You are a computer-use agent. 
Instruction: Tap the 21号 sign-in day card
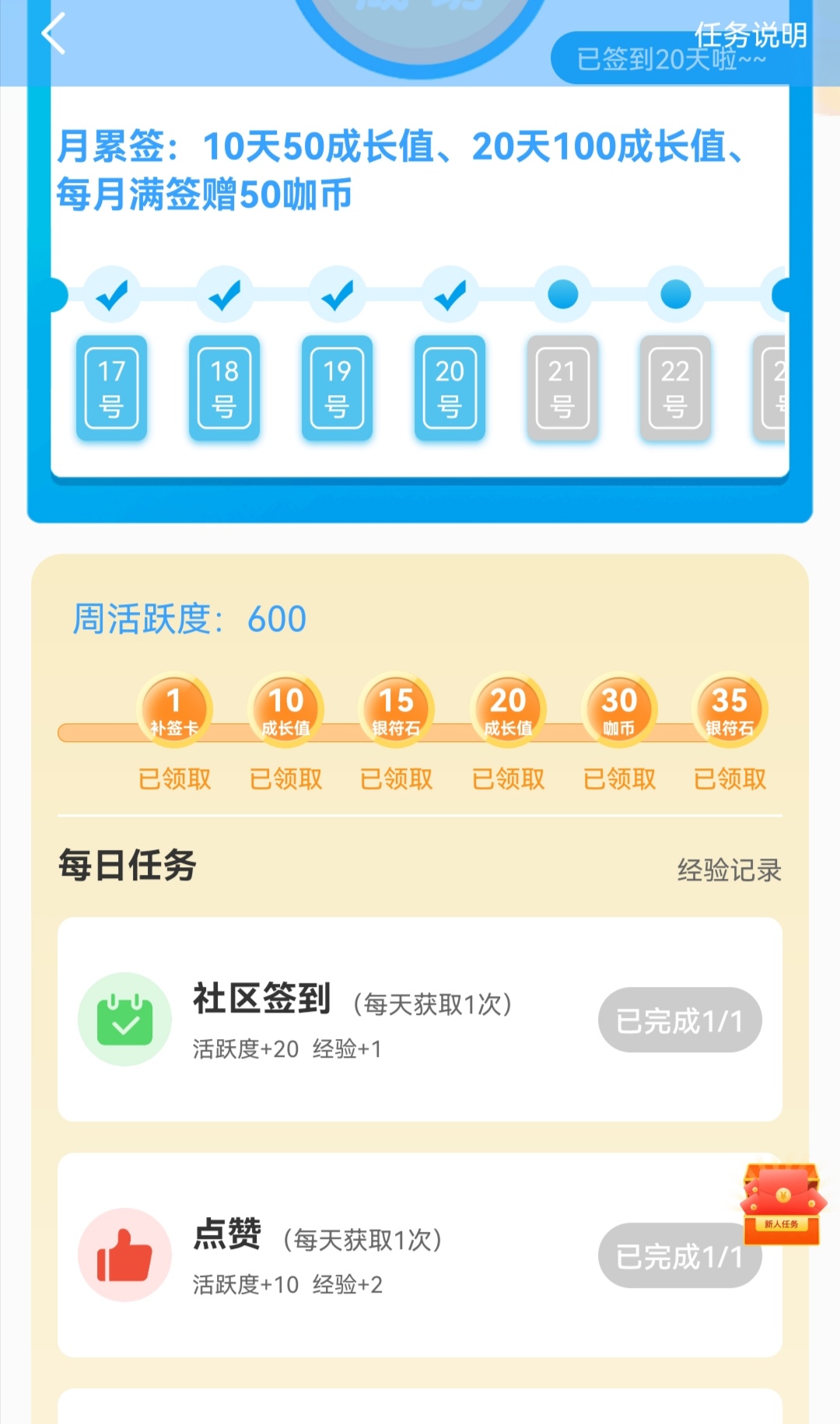562,388
